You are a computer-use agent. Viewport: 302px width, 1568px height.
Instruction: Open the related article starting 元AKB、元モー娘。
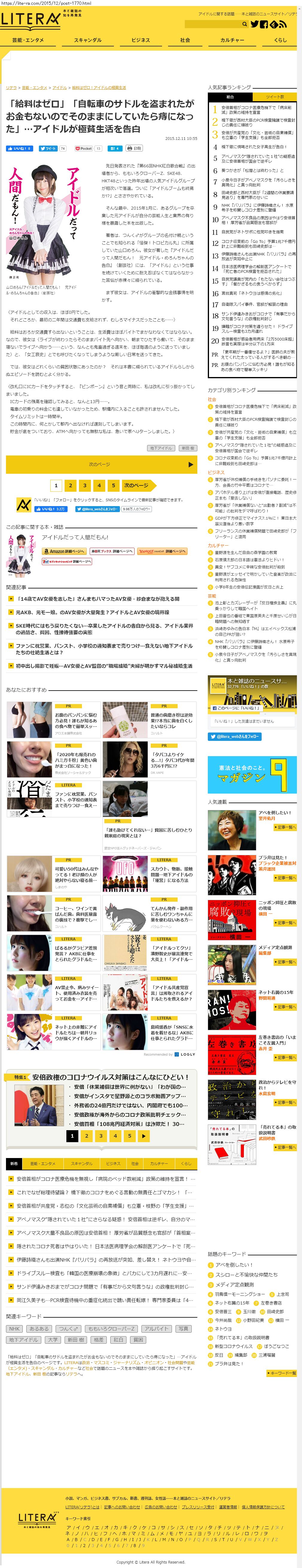coord(92,612)
